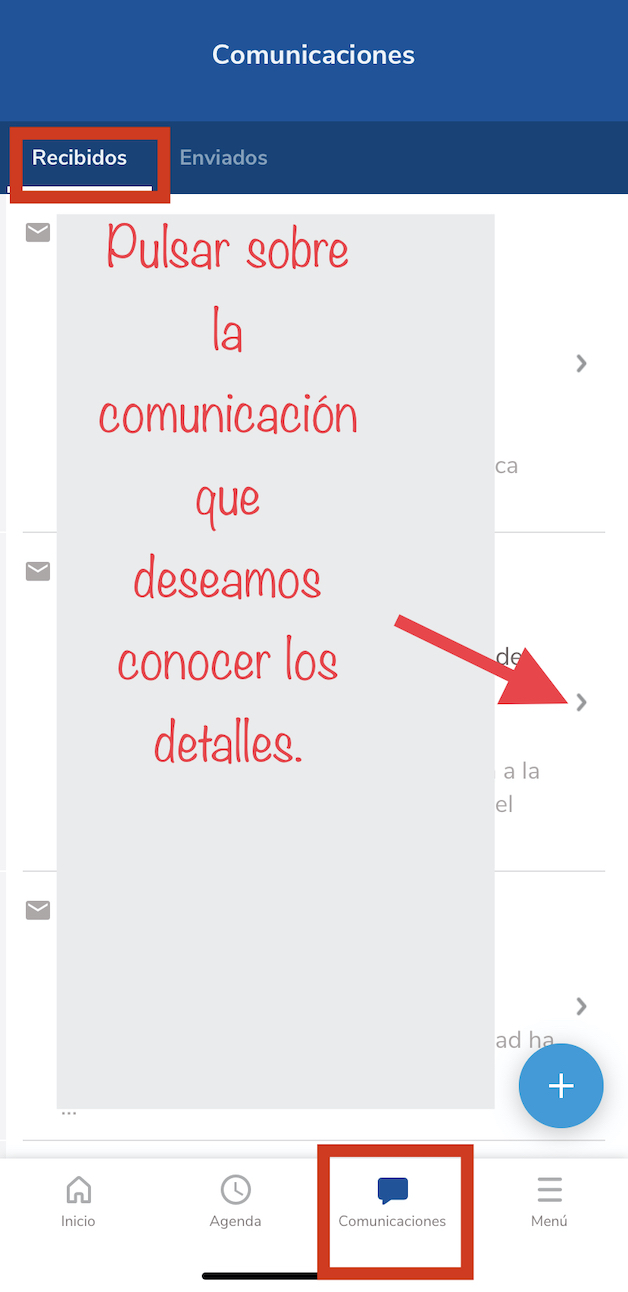
Task: Open the Comunicaciones bottom tab
Action: (x=392, y=1201)
